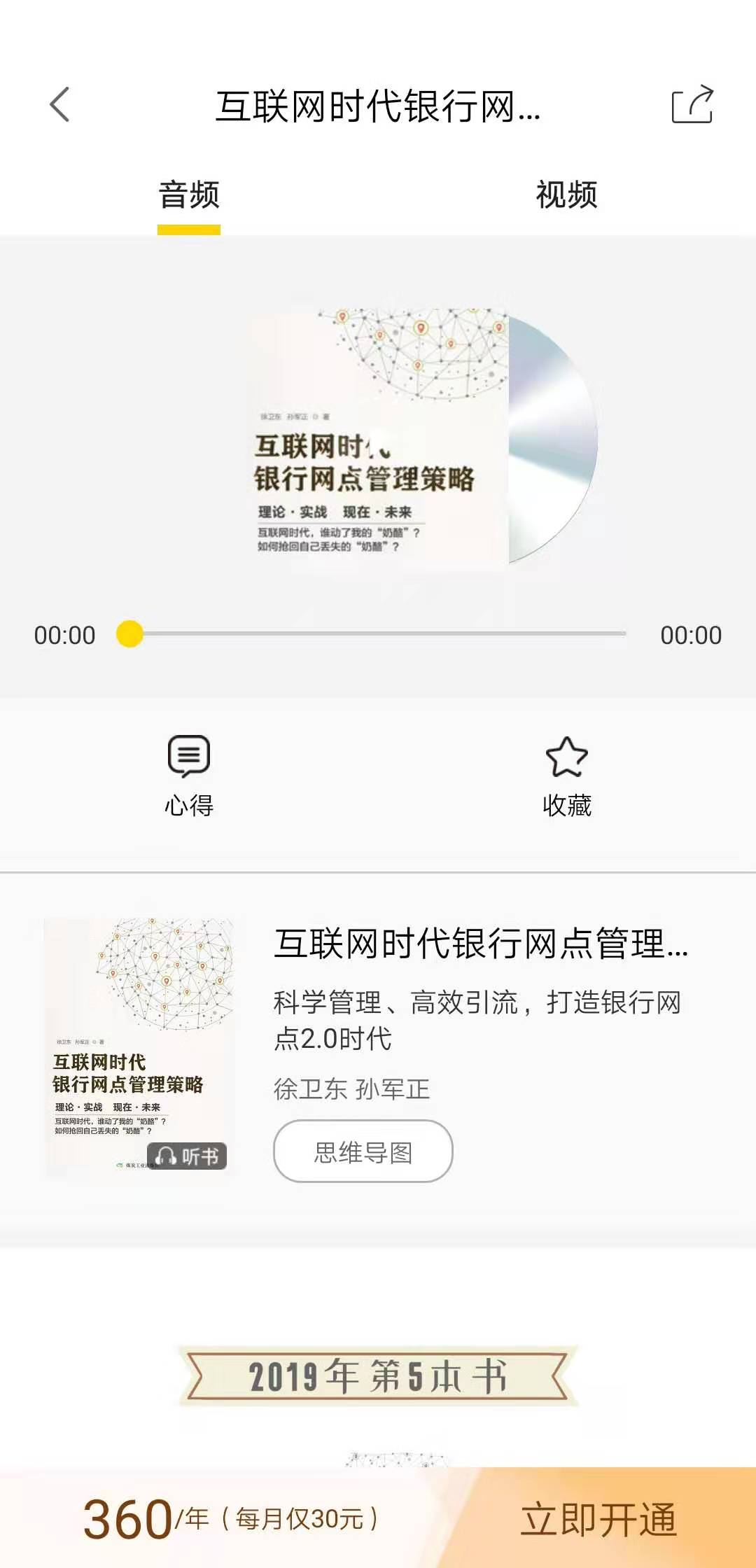Viewport: 756px width, 1568px height.
Task: Toggle to video playback mode
Action: (x=566, y=197)
